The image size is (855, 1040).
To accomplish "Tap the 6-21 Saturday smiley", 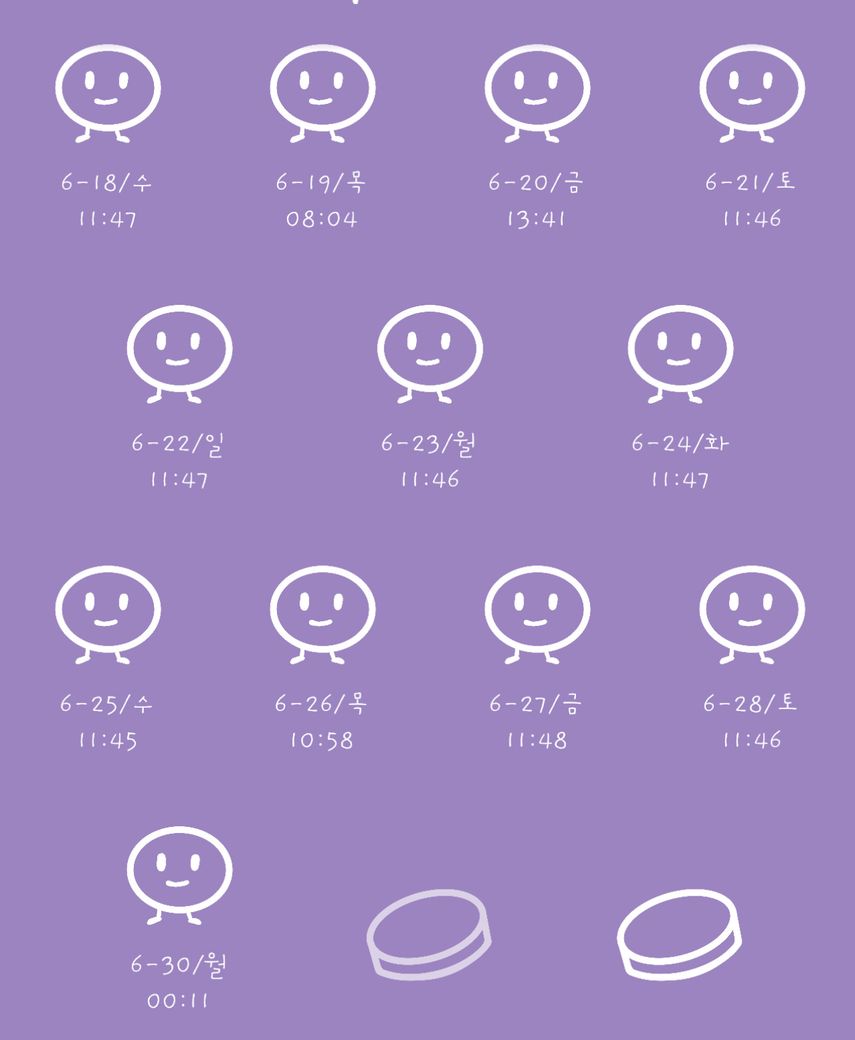I will coord(752,92).
